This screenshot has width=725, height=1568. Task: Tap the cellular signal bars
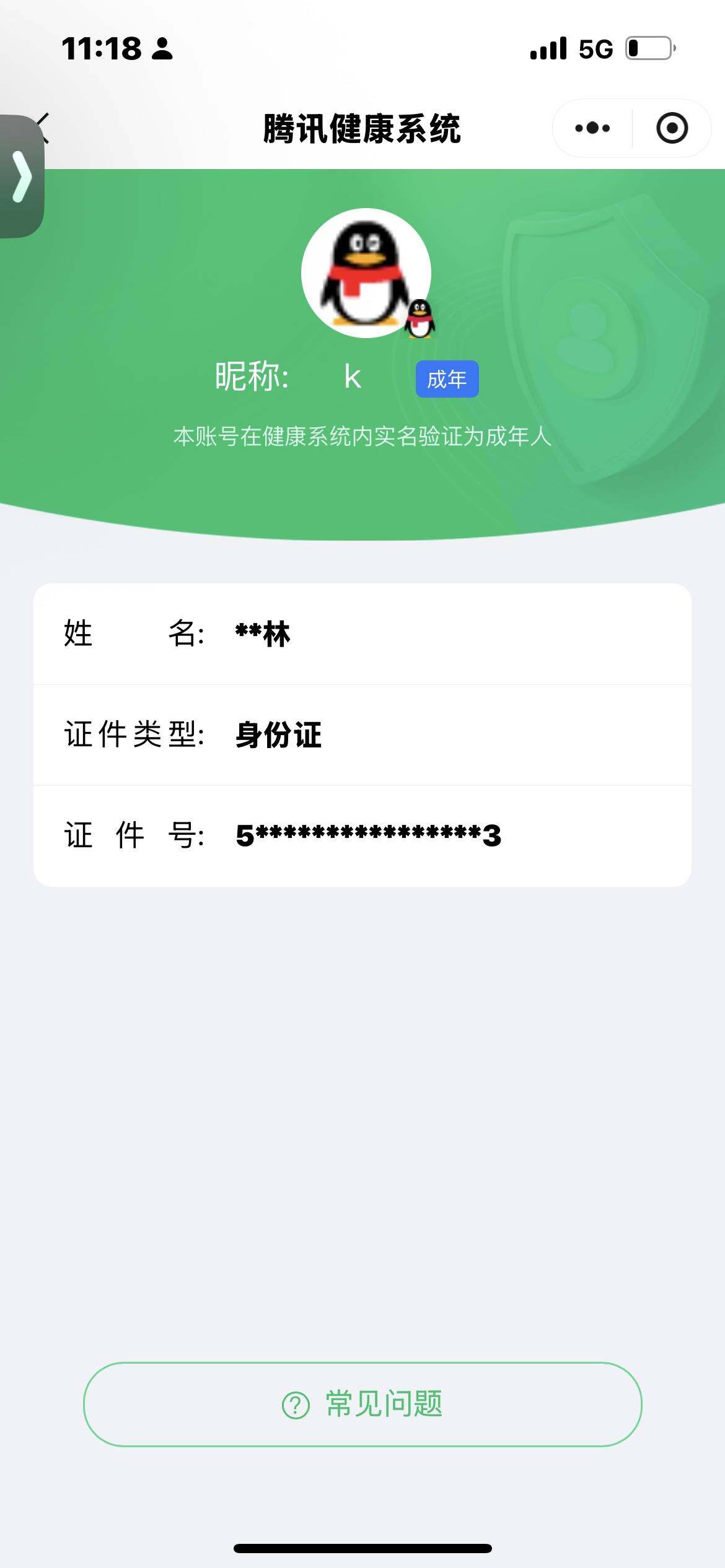tap(548, 48)
